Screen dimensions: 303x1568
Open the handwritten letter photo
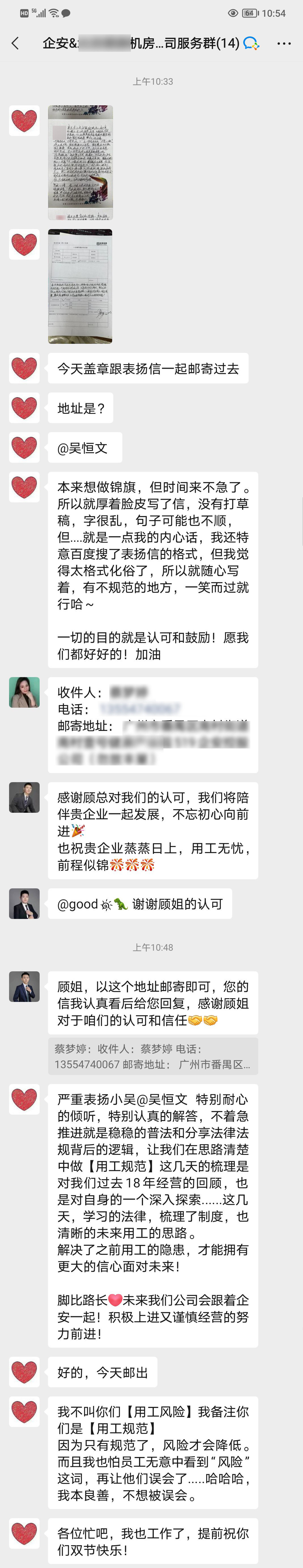click(80, 163)
